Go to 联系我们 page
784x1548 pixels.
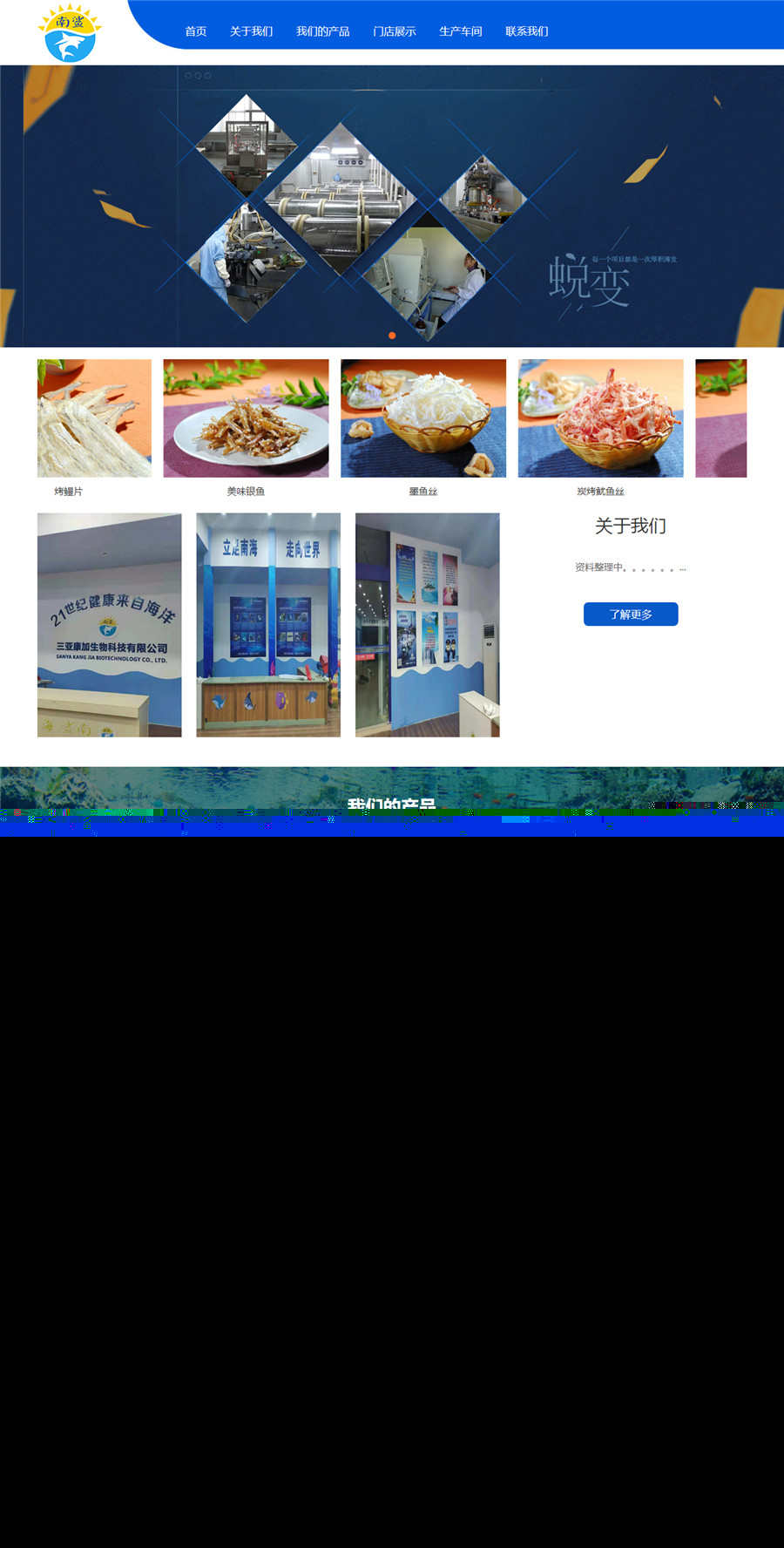point(526,31)
